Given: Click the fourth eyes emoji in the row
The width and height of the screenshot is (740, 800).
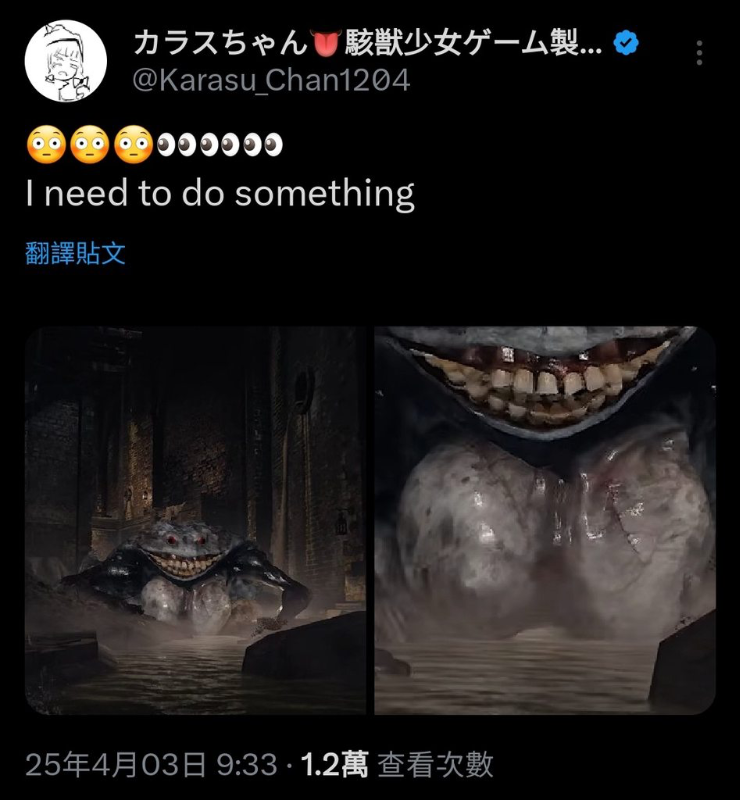Looking at the screenshot, I should (229, 145).
